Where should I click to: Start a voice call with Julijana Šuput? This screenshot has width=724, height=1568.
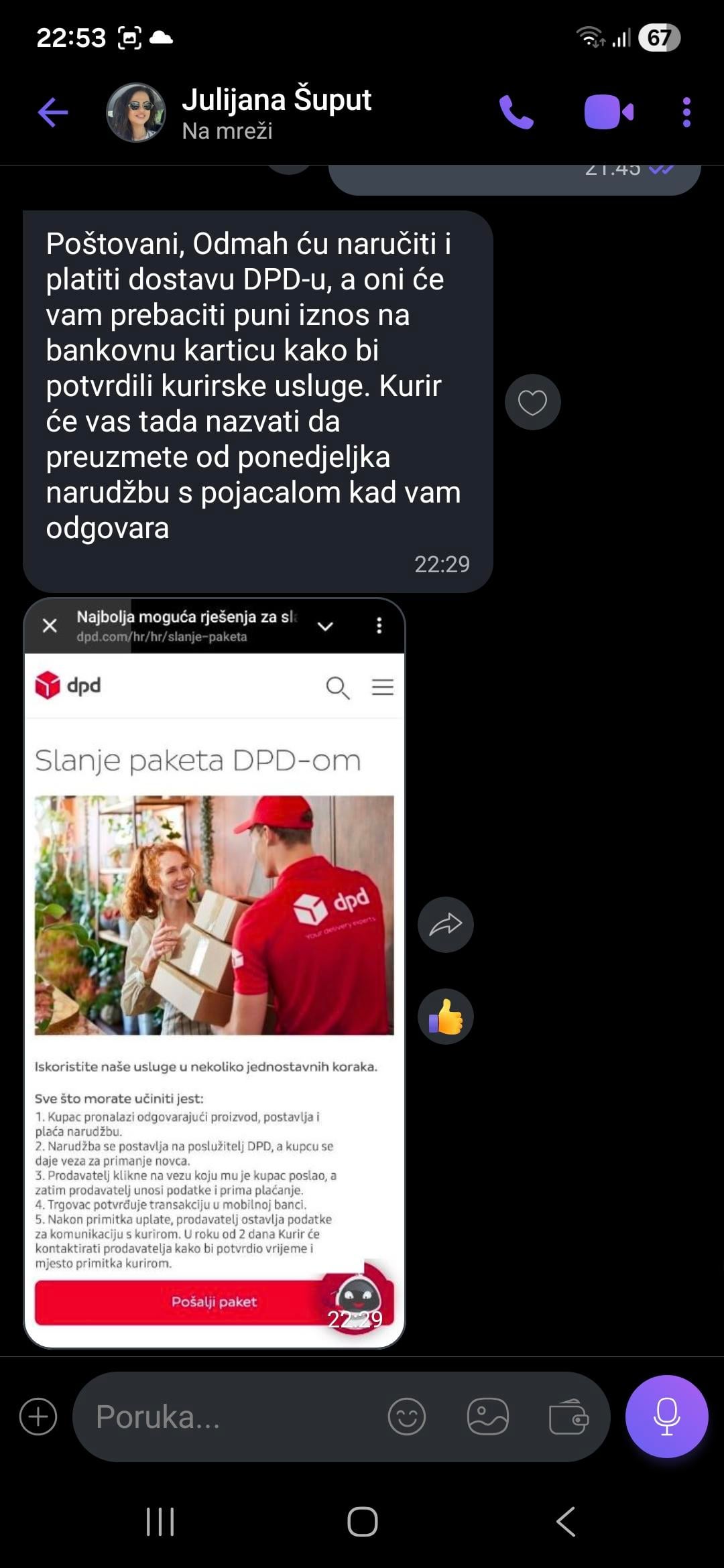pos(516,112)
